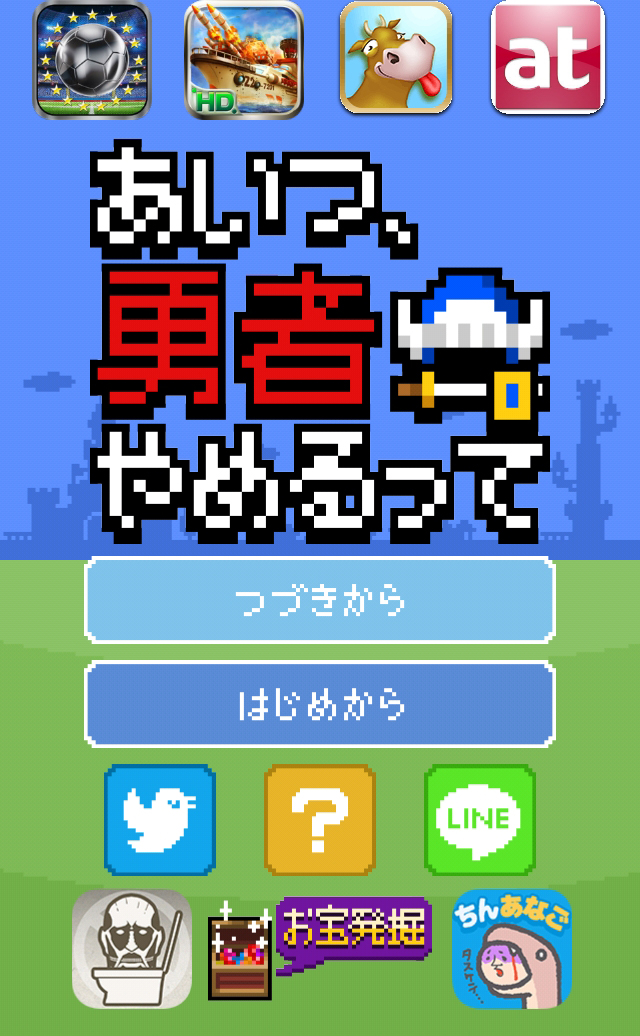The image size is (640, 1036).
Task: Open the soccer ball app ad
Action: [x=92, y=59]
